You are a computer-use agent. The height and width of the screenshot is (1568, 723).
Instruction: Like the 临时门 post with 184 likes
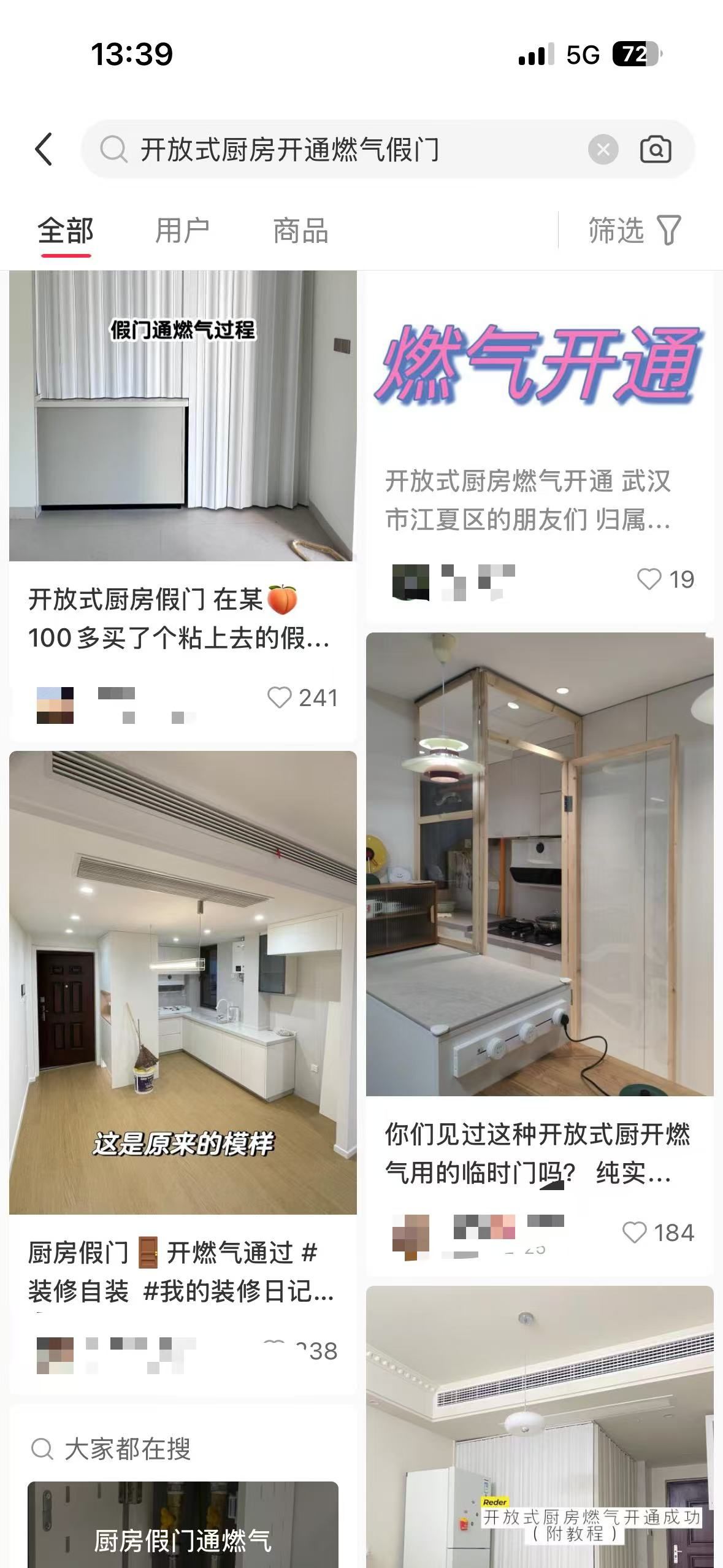[635, 1232]
